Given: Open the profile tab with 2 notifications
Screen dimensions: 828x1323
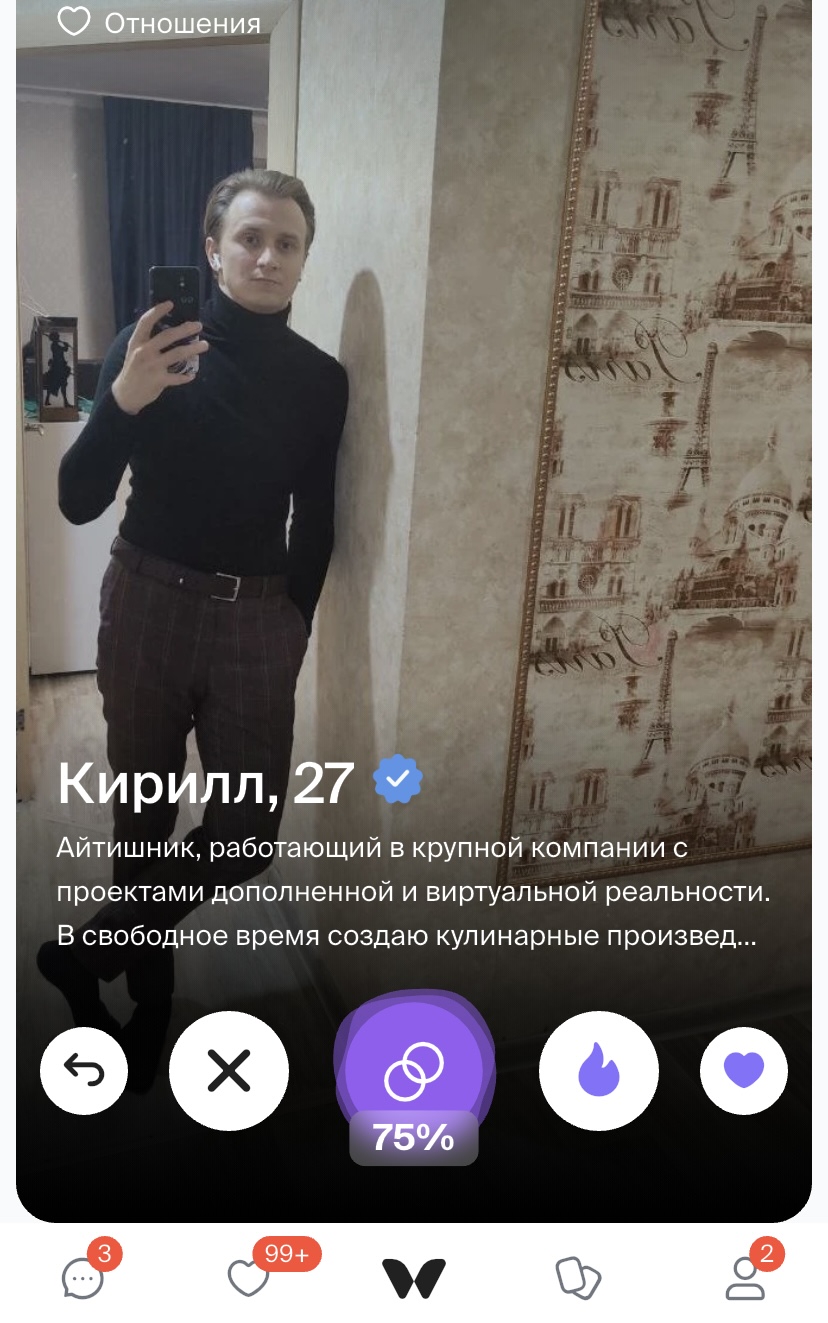Looking at the screenshot, I should [745, 1277].
